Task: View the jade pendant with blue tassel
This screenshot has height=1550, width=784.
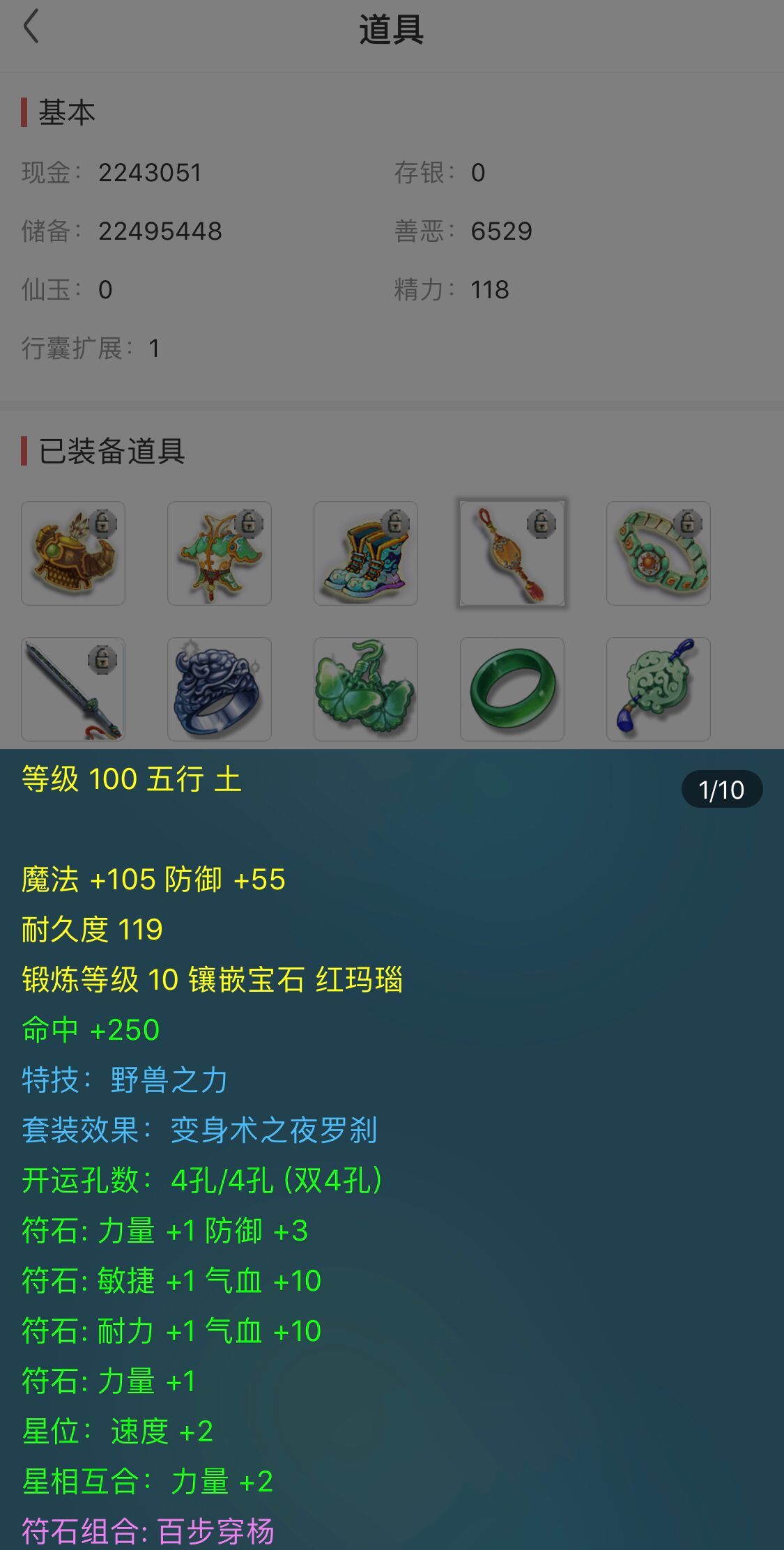Action: point(658,689)
